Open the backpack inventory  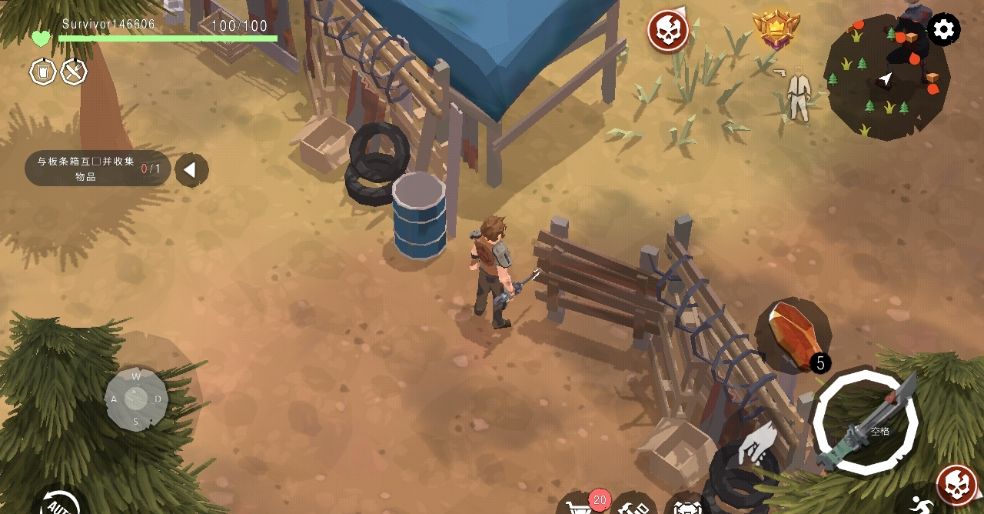(686, 506)
